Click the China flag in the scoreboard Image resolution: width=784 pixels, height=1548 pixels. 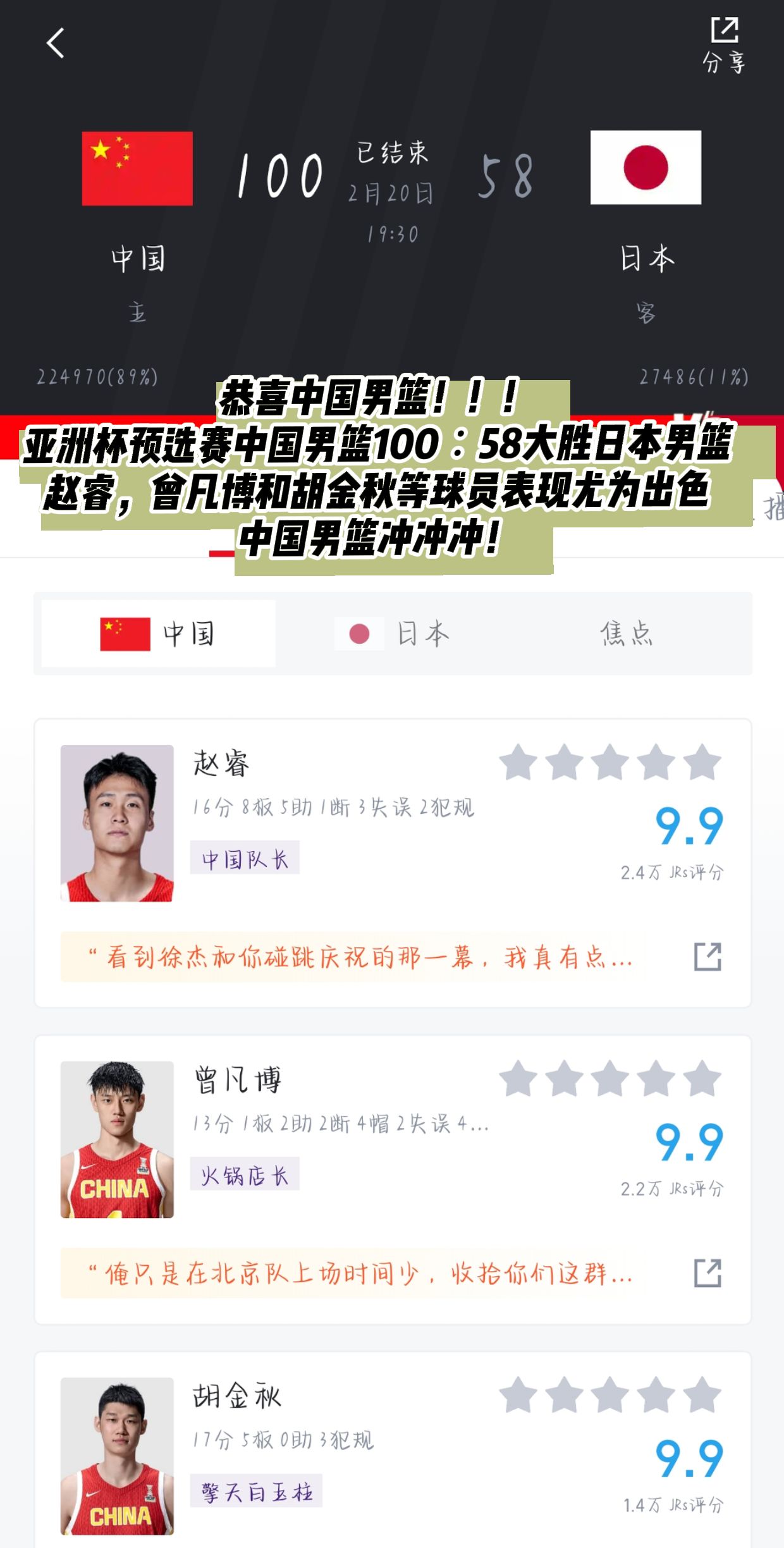(137, 169)
